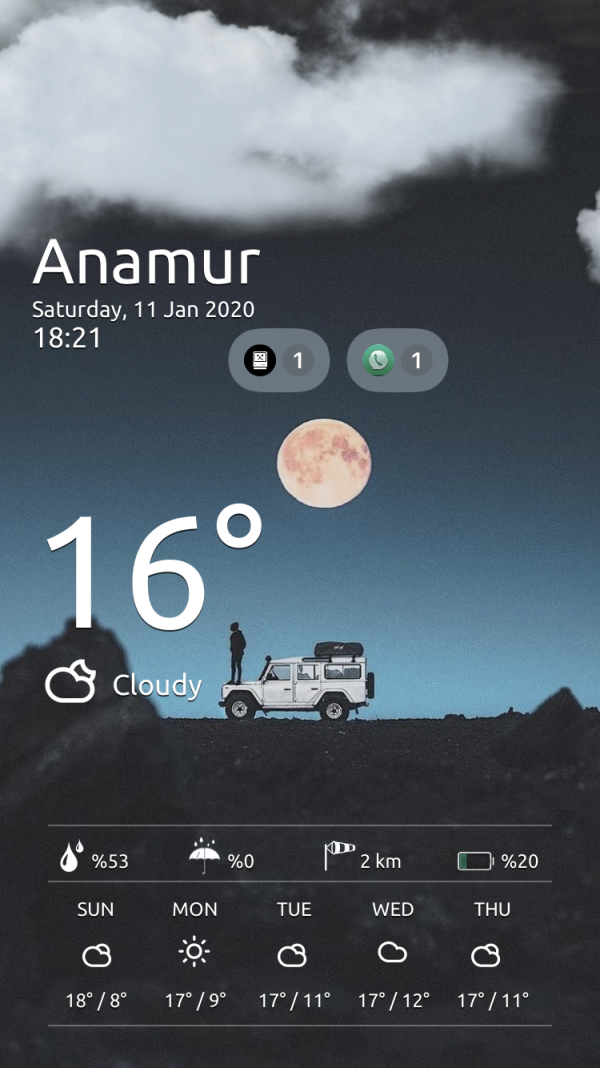Open the black app notification pill
Image resolution: width=600 pixels, height=1068 pixels.
tap(278, 360)
